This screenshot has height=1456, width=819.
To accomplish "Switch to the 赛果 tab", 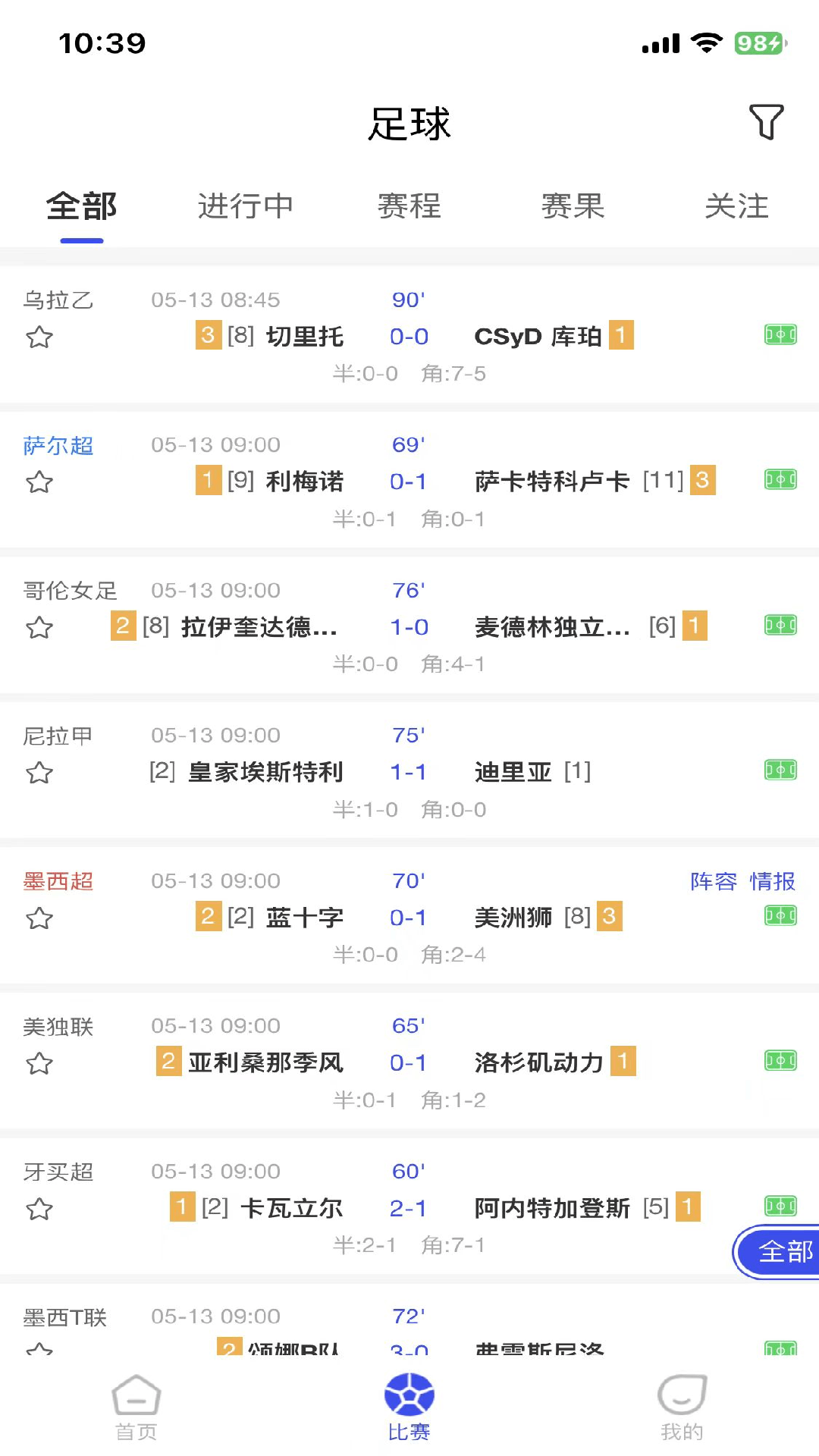I will coord(573,206).
